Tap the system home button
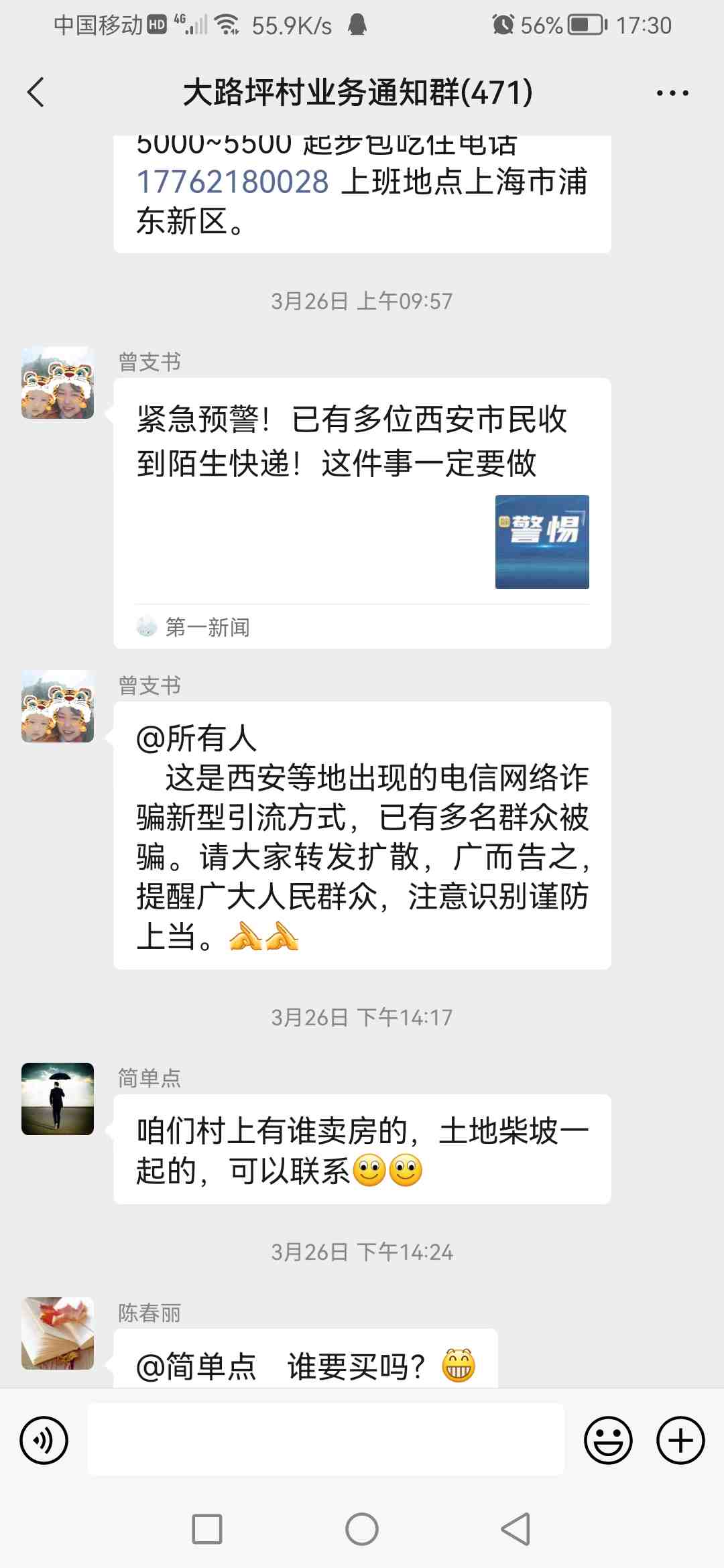The width and height of the screenshot is (724, 1568). [362, 1529]
